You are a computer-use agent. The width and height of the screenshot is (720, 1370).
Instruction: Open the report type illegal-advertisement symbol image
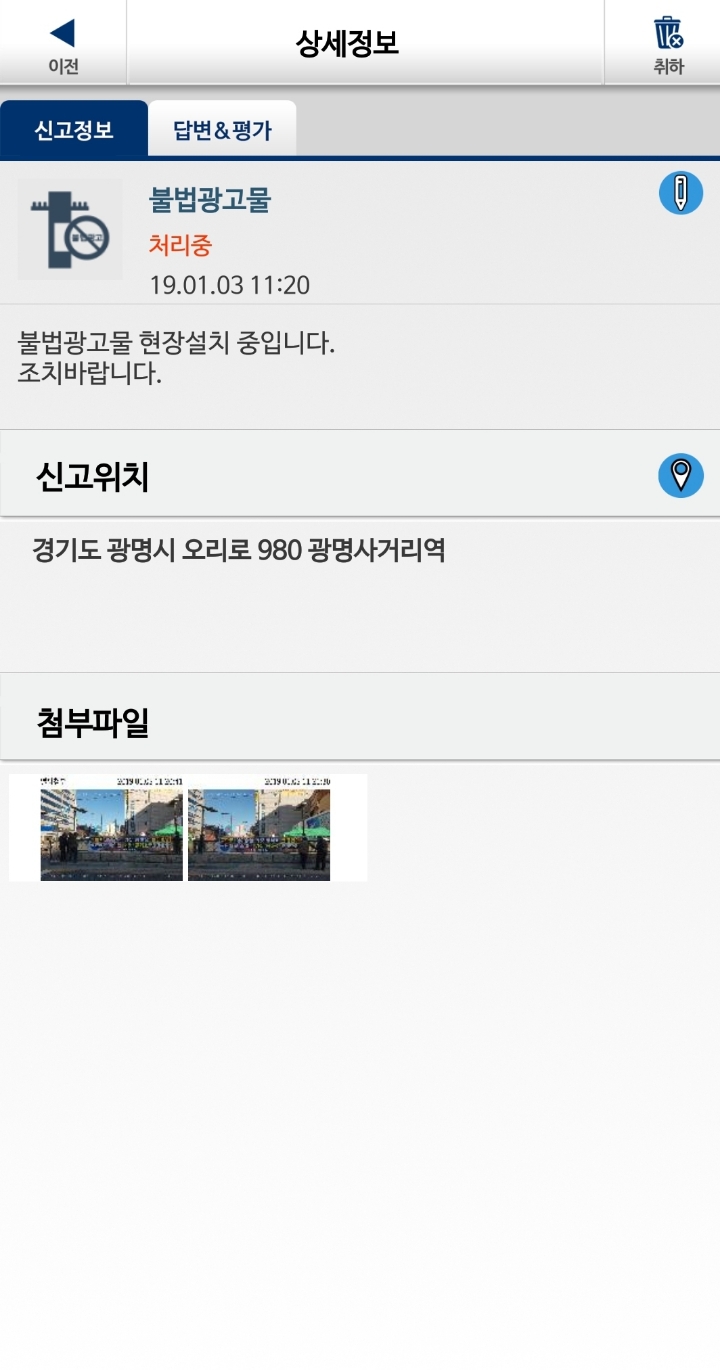click(70, 228)
